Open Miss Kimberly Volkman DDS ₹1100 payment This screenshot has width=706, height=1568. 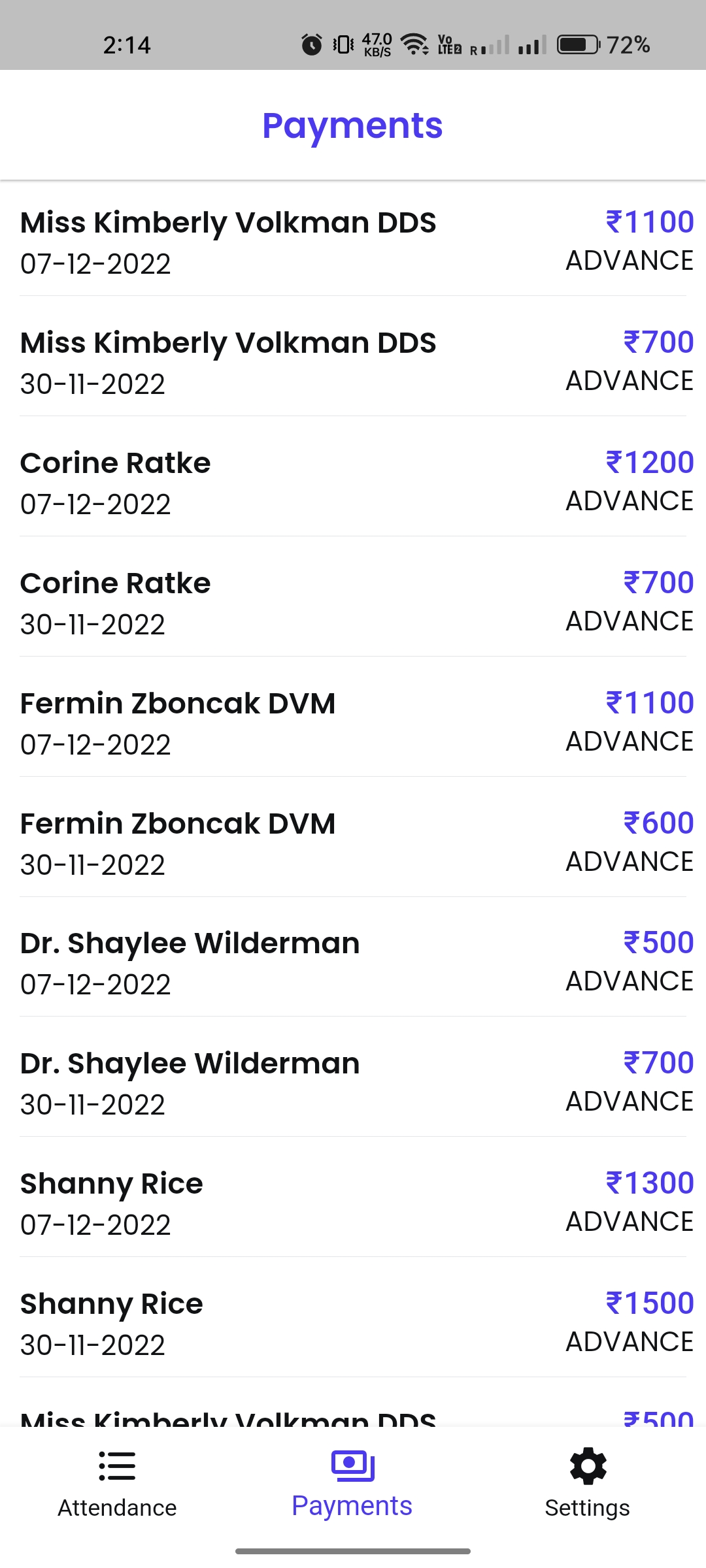click(353, 241)
